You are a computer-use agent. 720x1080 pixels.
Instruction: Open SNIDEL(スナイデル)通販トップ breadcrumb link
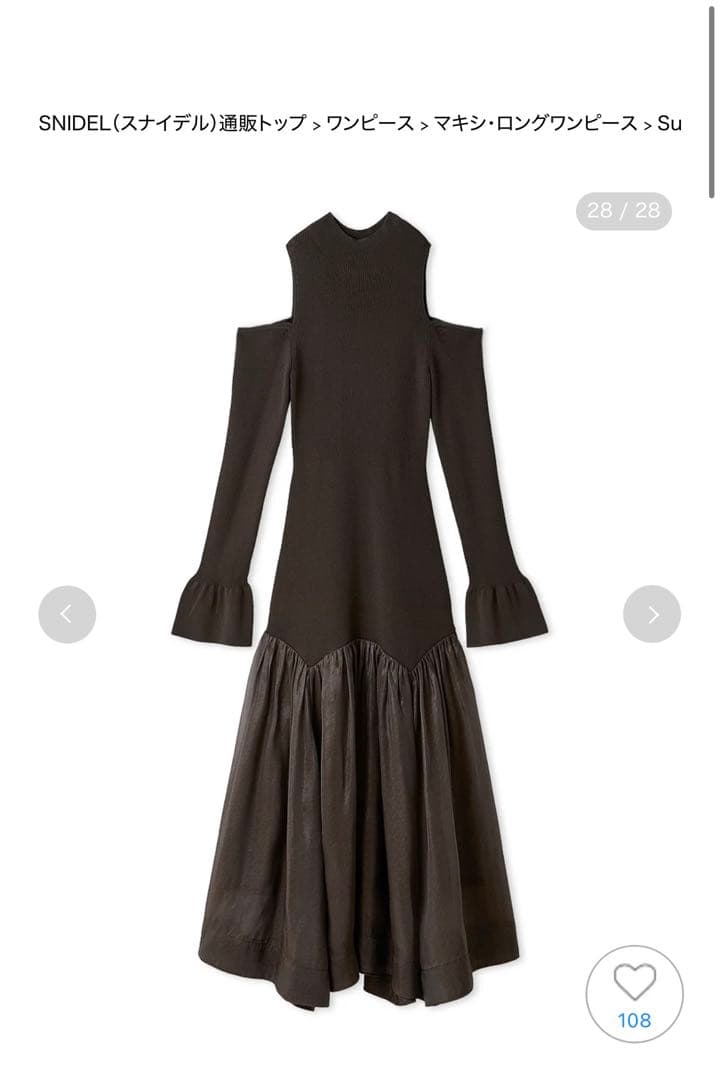172,124
